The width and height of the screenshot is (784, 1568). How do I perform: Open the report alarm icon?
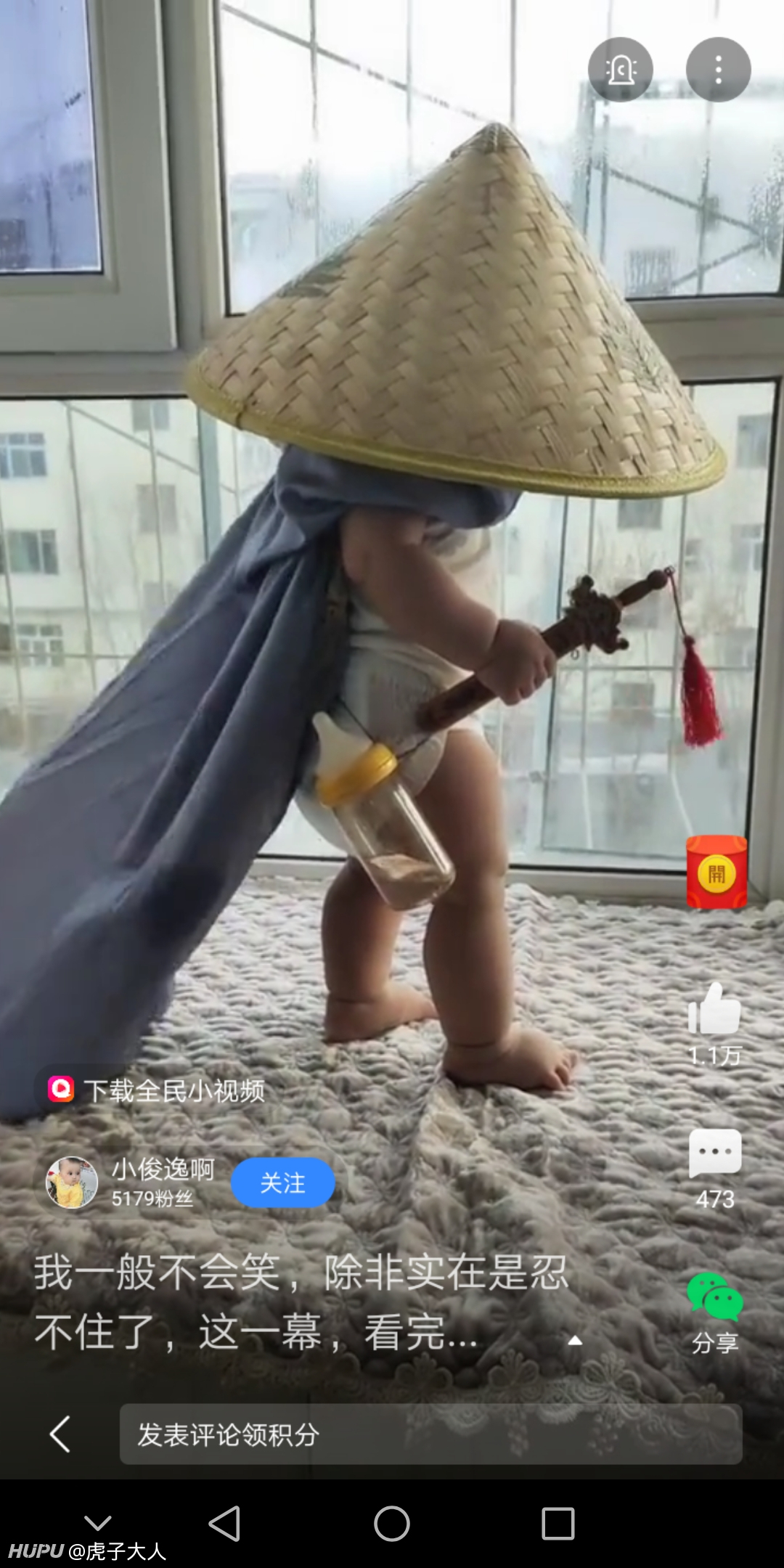(621, 70)
